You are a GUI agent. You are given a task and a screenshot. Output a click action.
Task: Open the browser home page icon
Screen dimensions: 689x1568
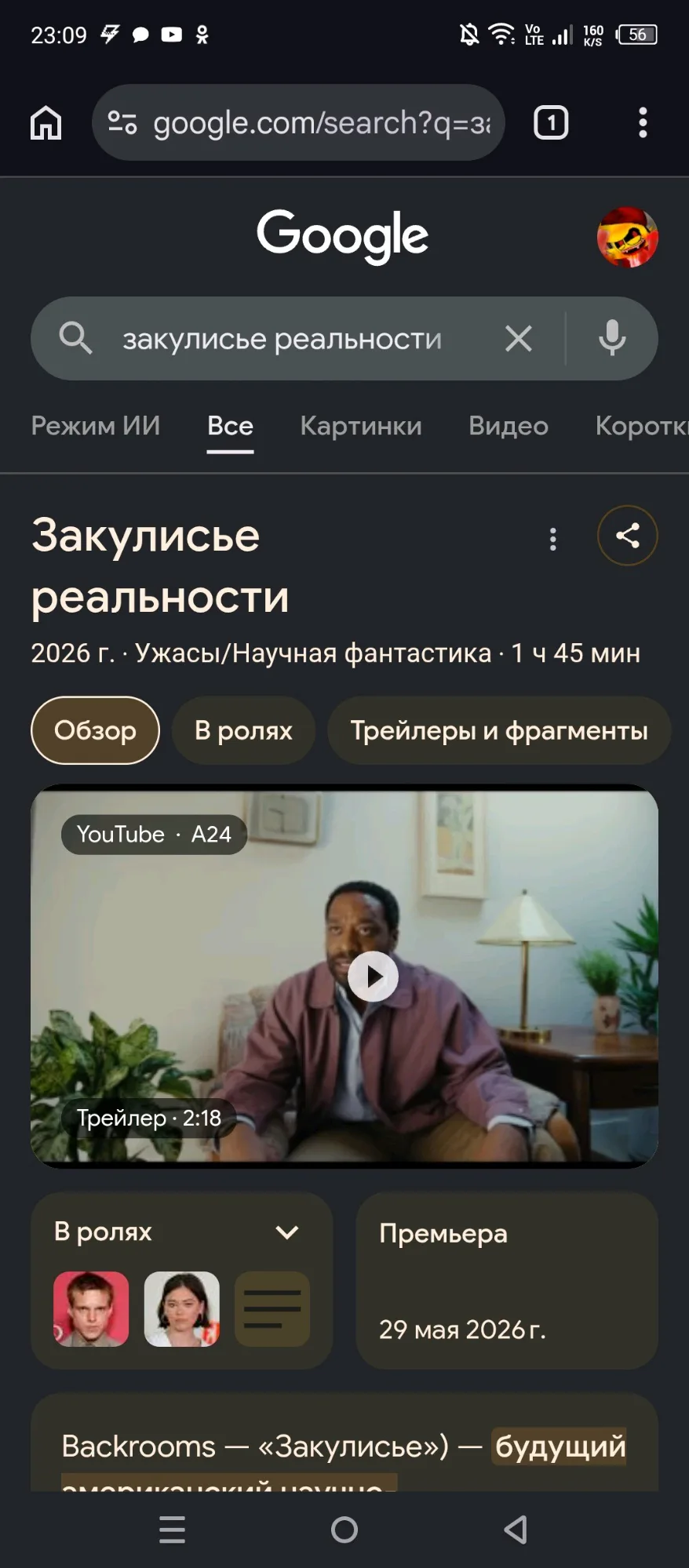click(46, 122)
